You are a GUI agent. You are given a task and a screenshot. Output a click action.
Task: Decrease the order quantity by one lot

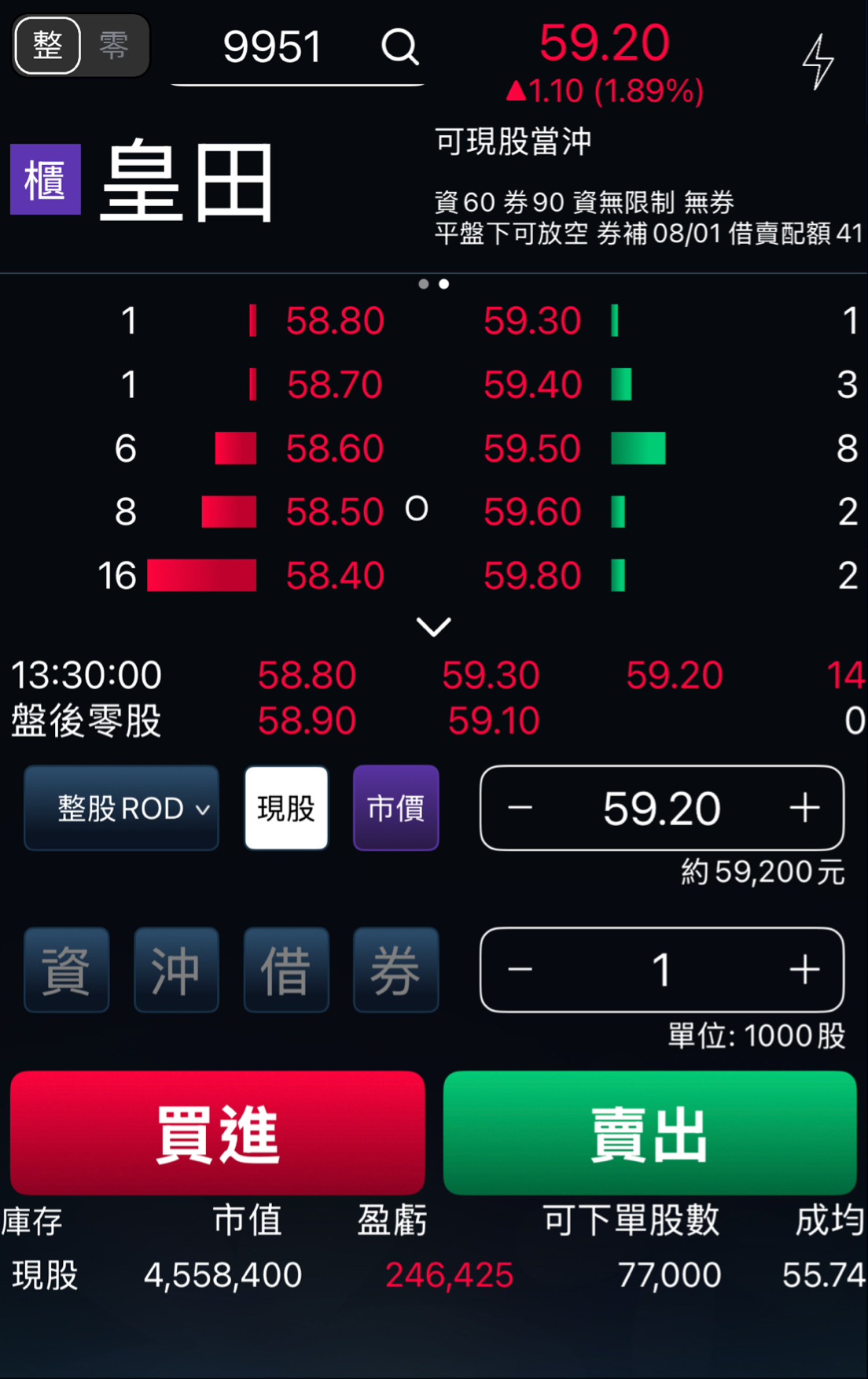(x=520, y=970)
